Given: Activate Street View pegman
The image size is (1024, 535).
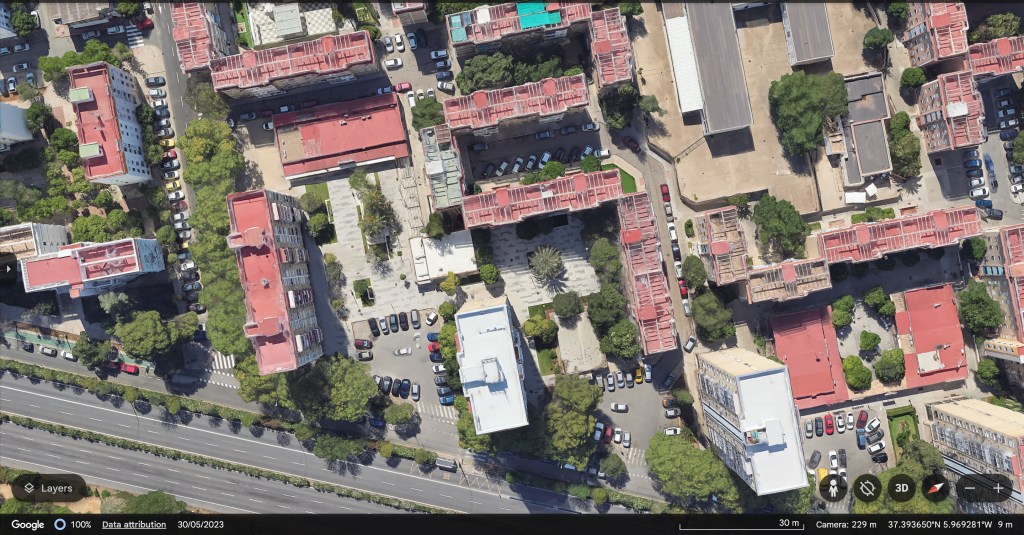Looking at the screenshot, I should point(832,488).
